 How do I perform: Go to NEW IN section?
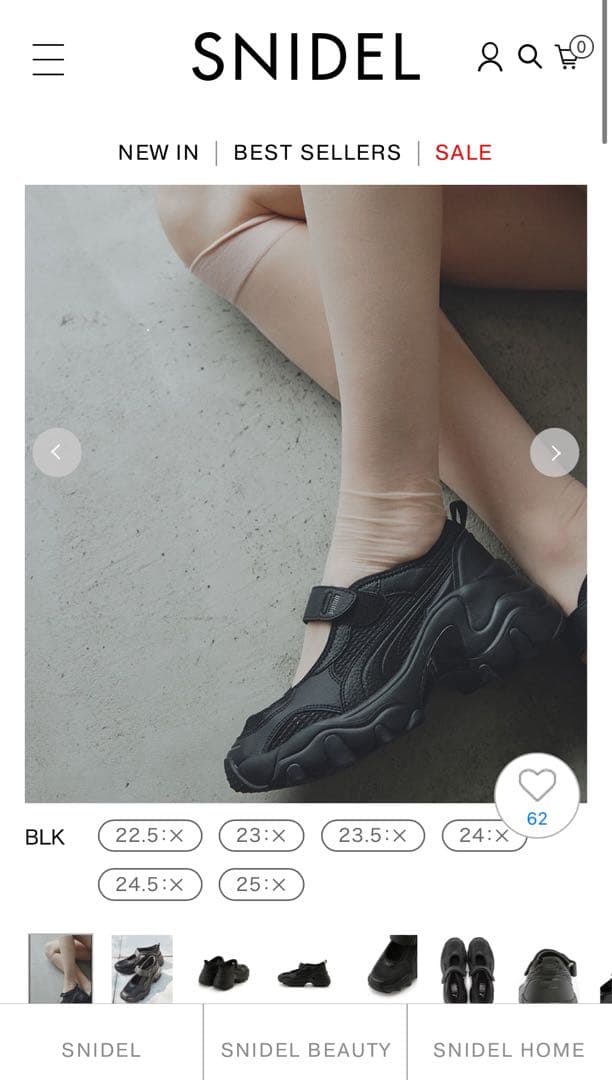pos(158,152)
